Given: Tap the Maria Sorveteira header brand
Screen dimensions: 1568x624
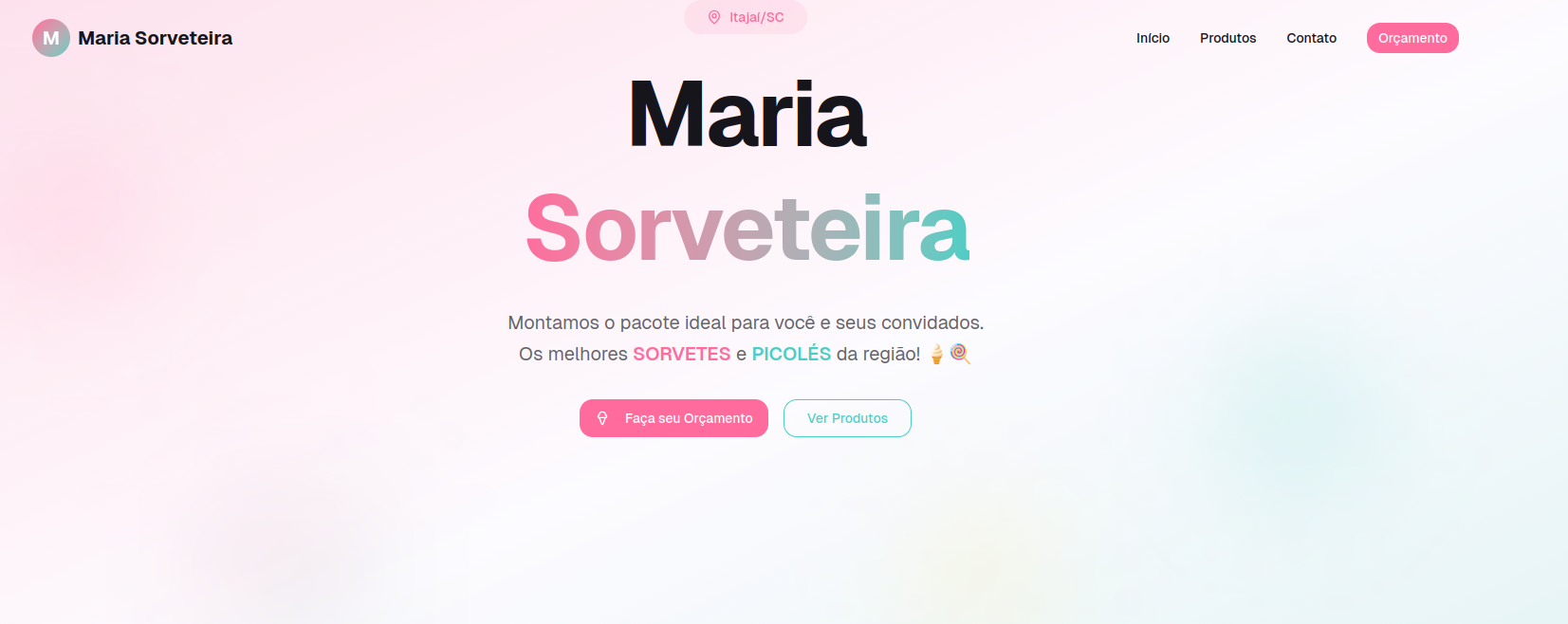Looking at the screenshot, I should click(x=133, y=38).
